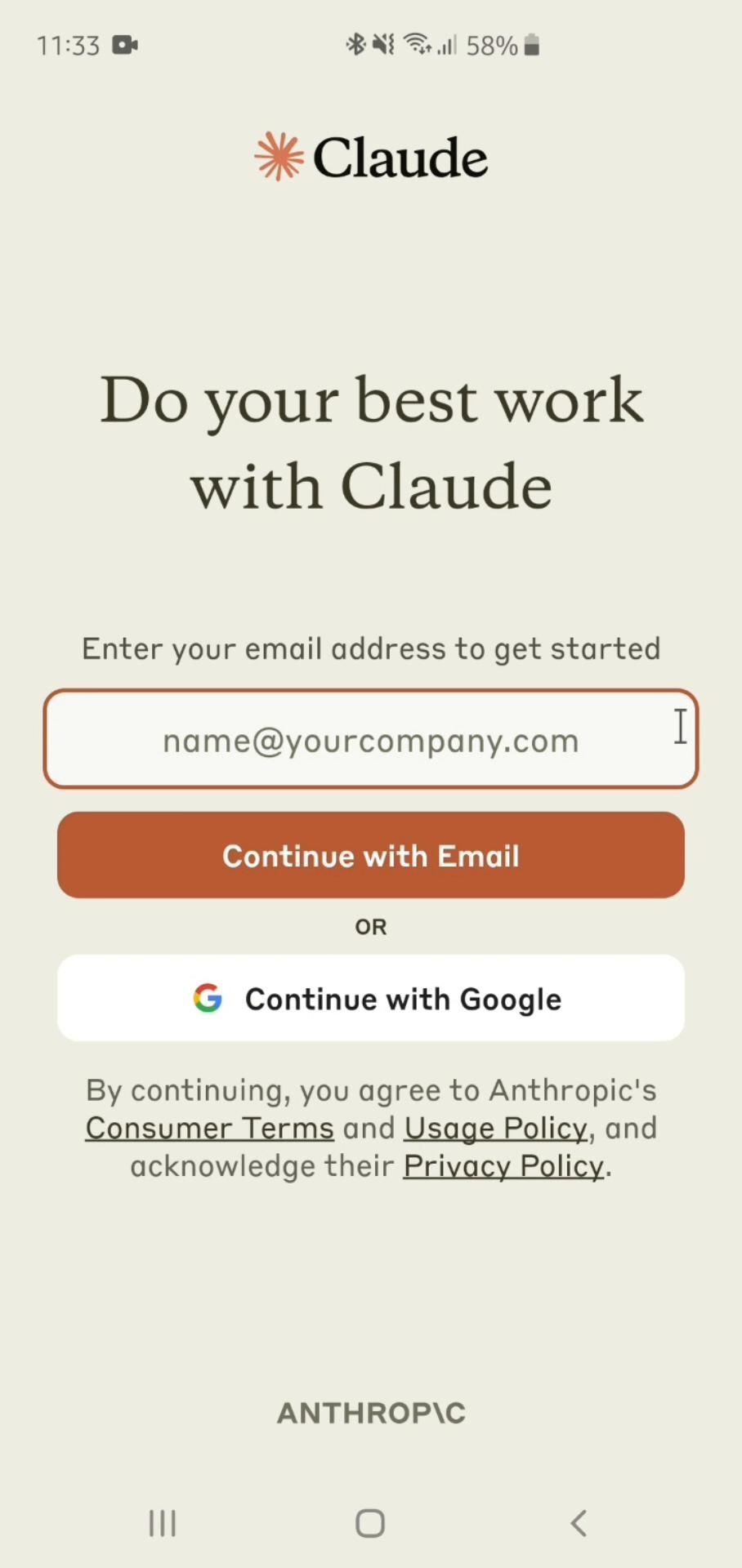Tap the Continue with Email button
Image resolution: width=742 pixels, height=1568 pixels.
click(370, 855)
